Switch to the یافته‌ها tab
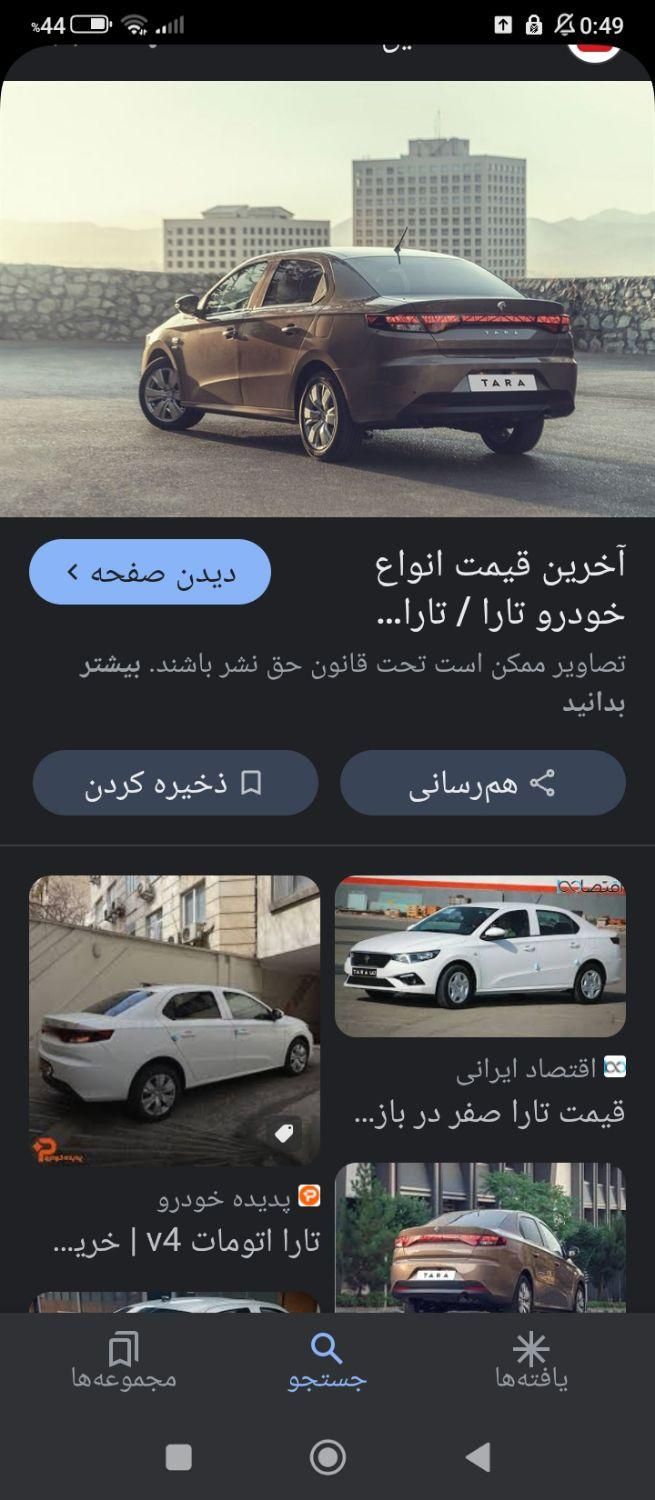 coord(531,1360)
